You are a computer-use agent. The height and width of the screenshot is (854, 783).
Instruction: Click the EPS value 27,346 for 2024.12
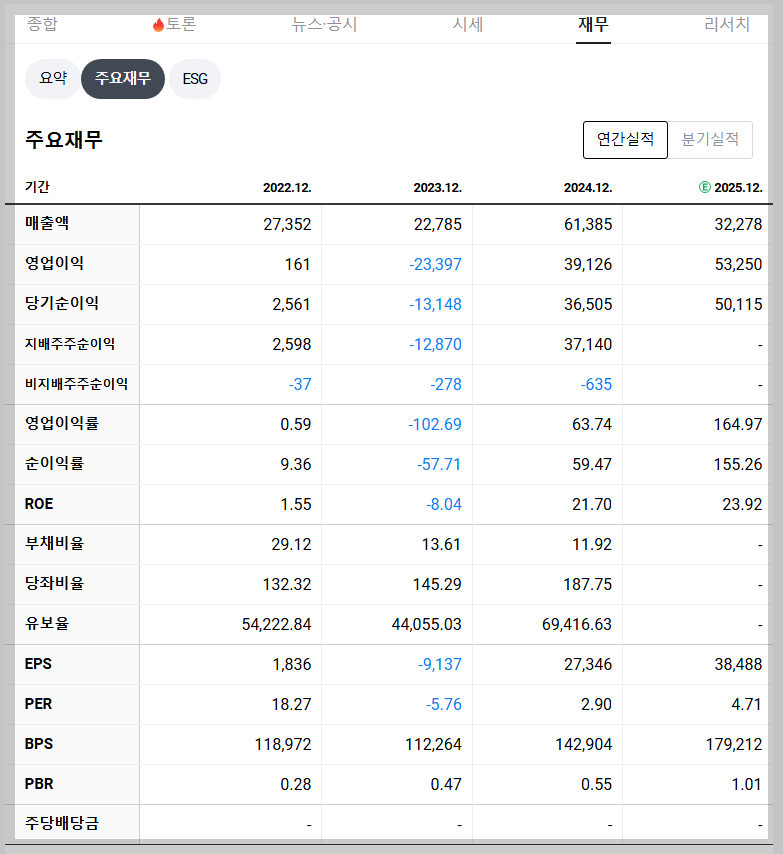coord(587,664)
